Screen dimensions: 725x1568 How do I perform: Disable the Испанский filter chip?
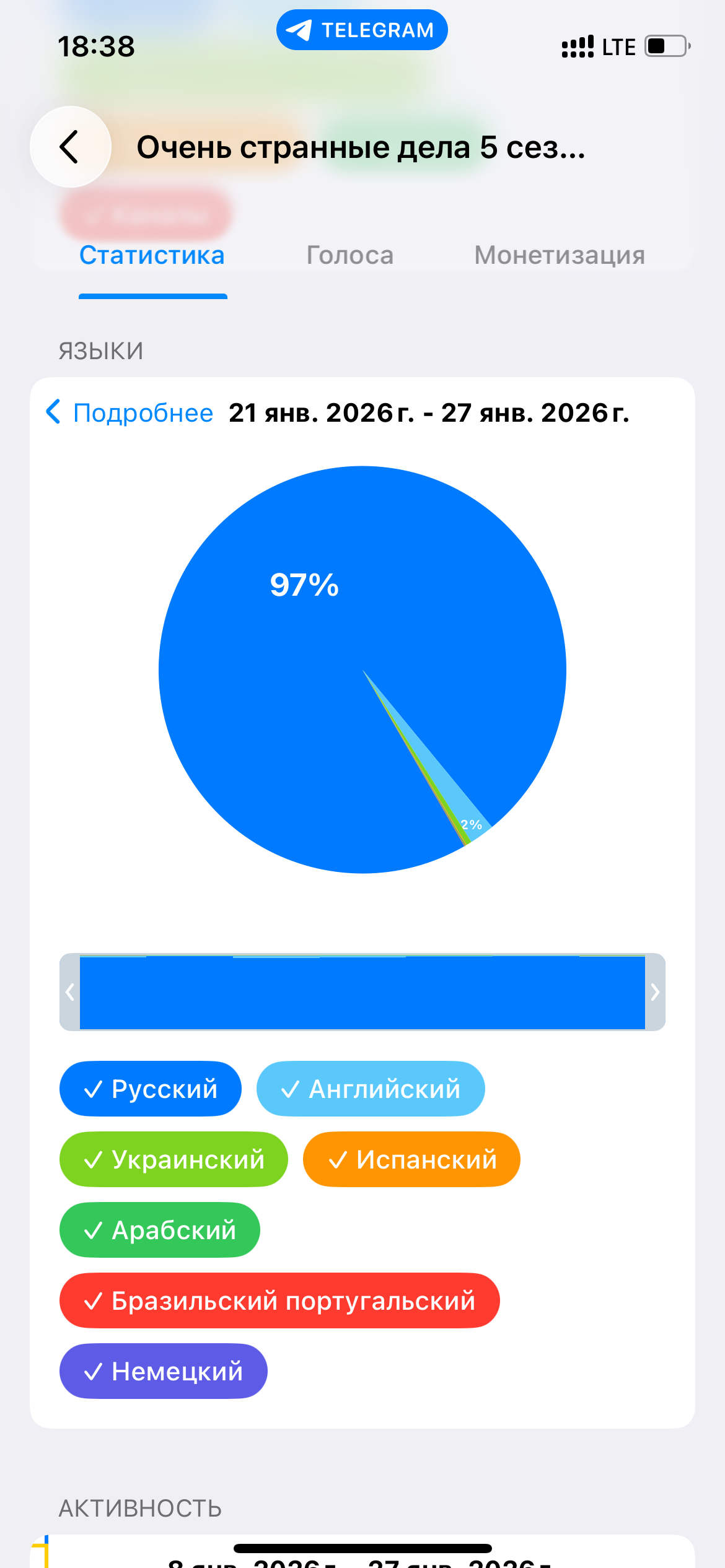tap(411, 1159)
